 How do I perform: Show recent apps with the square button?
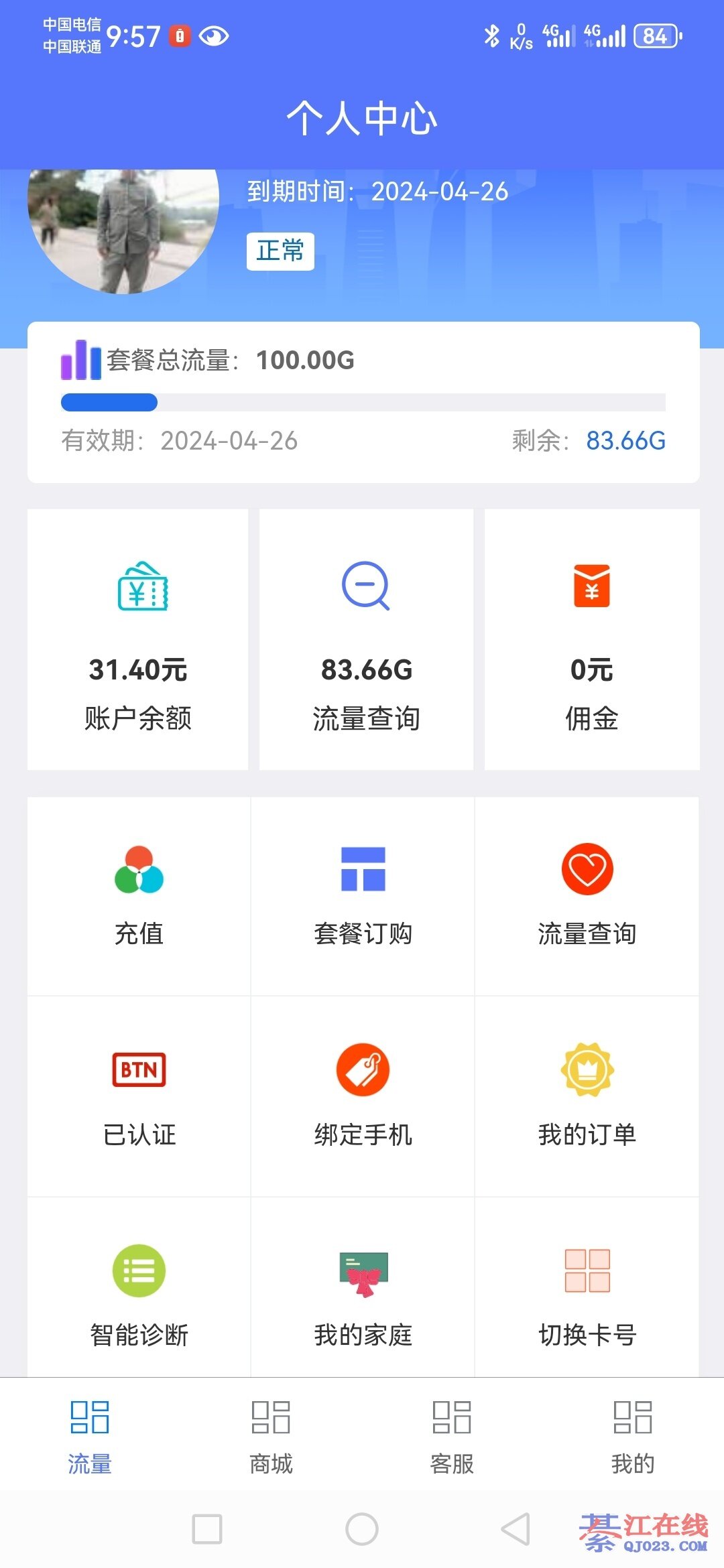point(207,1529)
